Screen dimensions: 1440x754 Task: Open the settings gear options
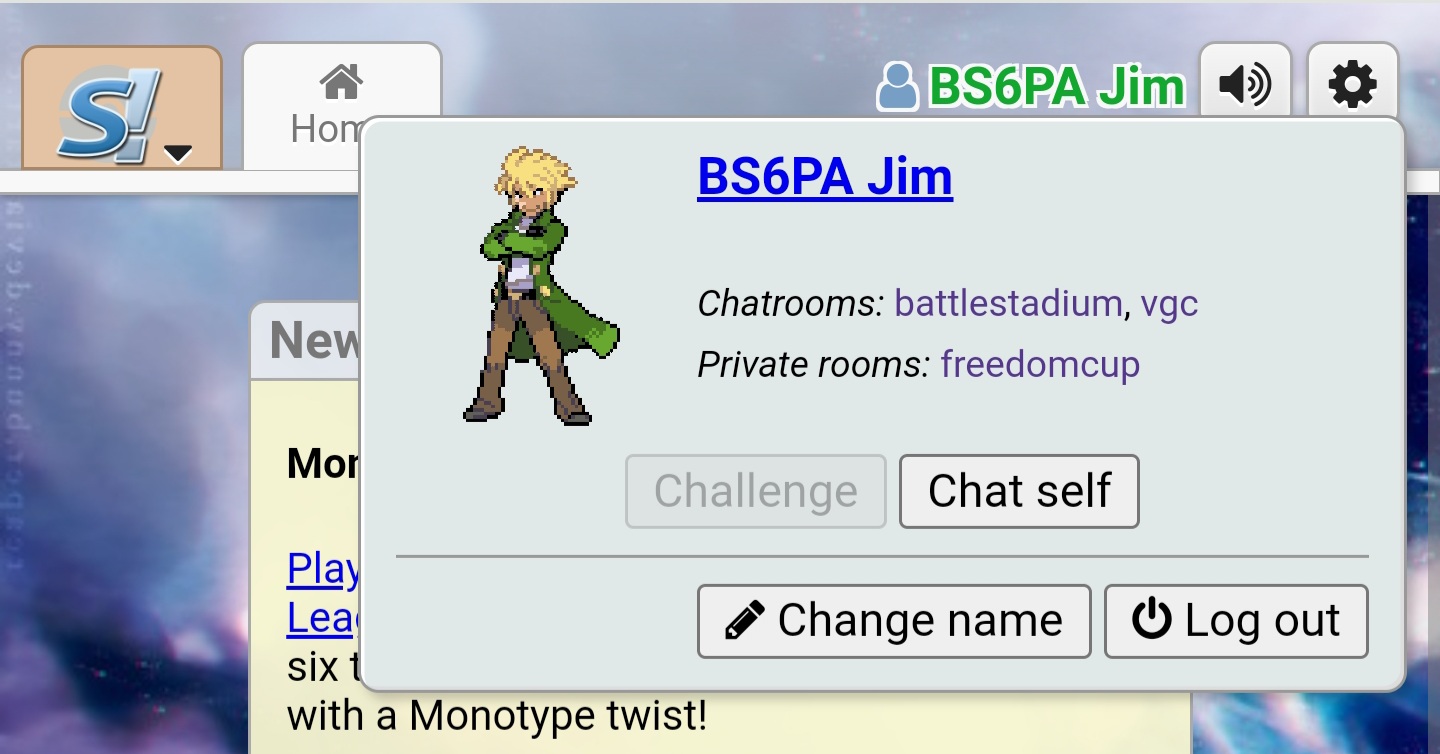1352,85
